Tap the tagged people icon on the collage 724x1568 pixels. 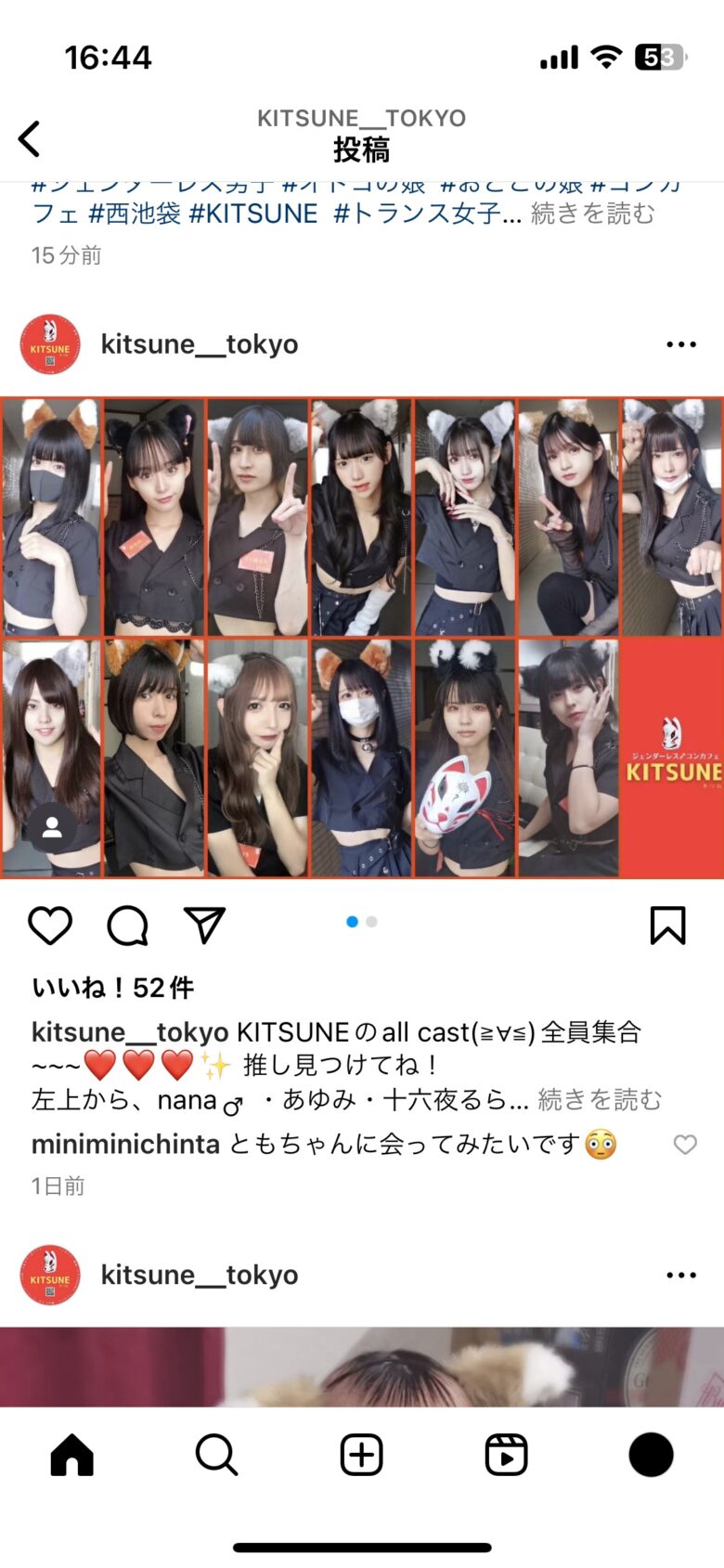(x=52, y=828)
